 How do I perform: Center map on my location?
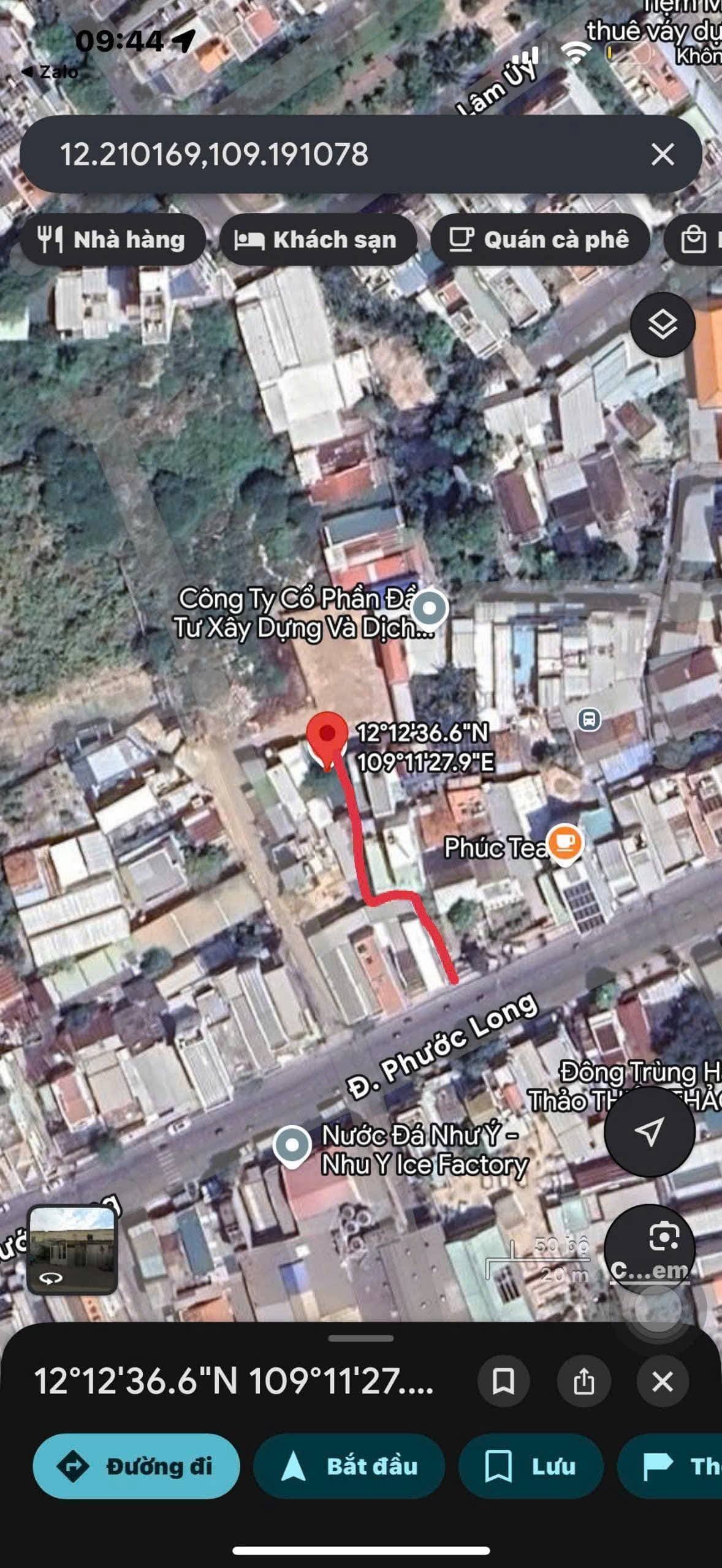649,1131
